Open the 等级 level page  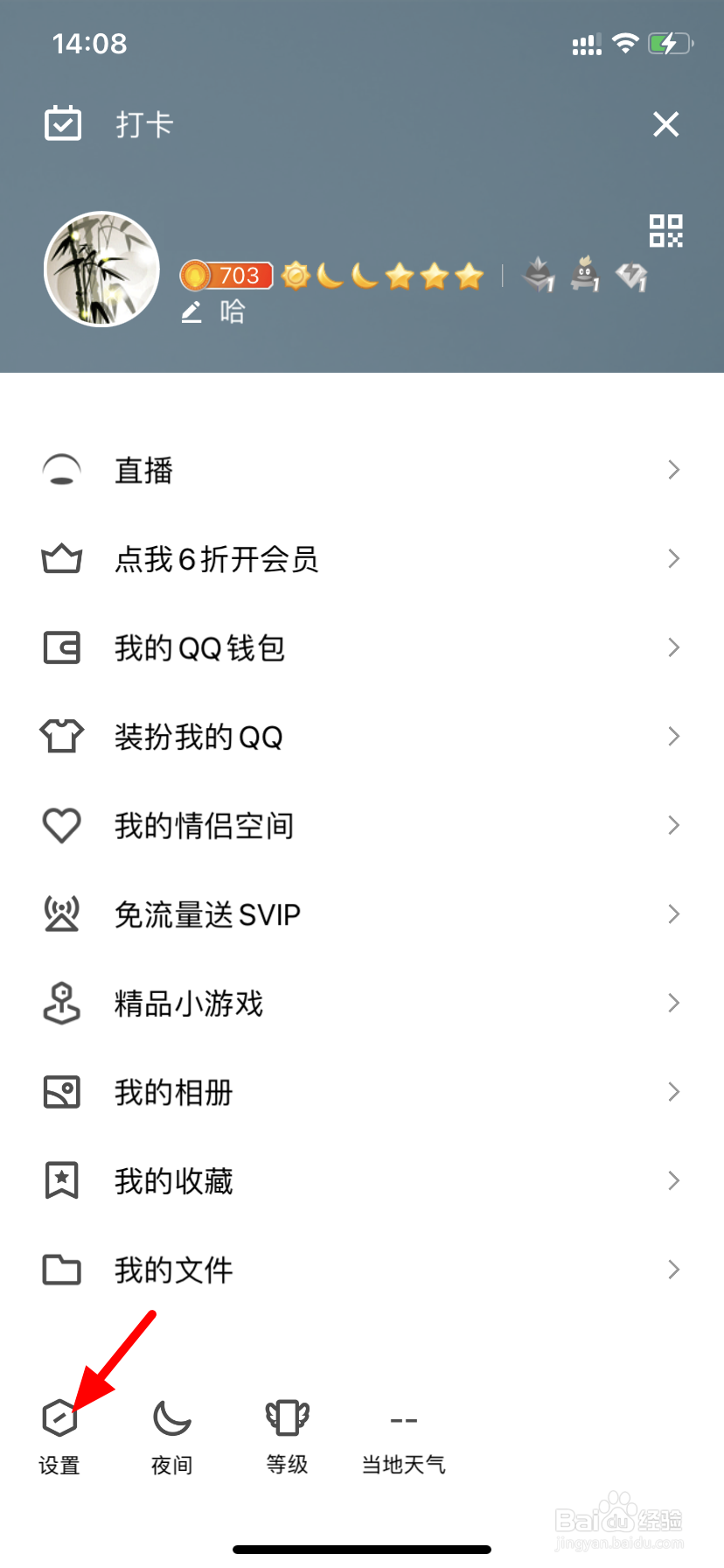[x=288, y=1437]
